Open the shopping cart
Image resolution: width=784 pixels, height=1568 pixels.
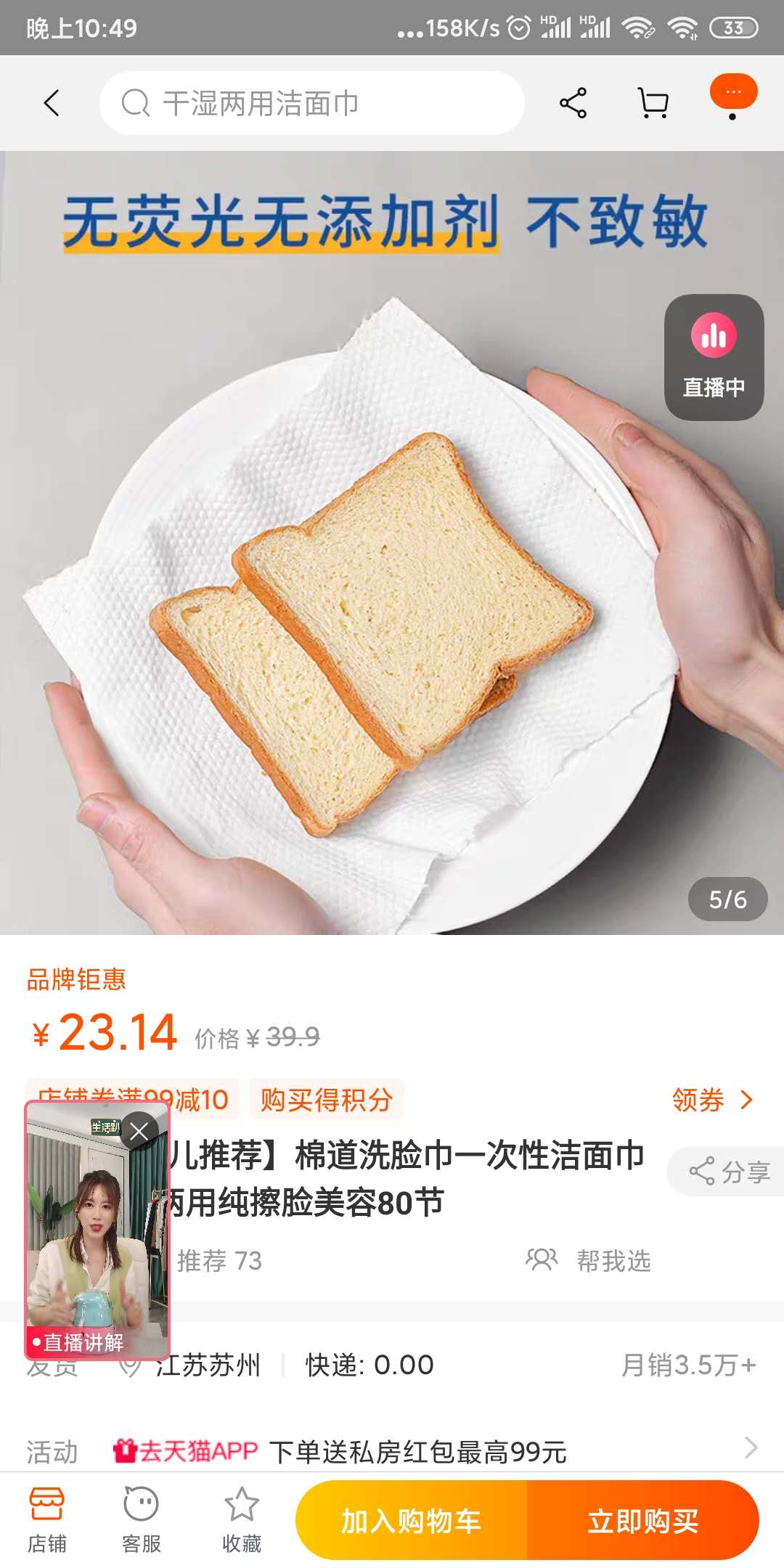[653, 103]
